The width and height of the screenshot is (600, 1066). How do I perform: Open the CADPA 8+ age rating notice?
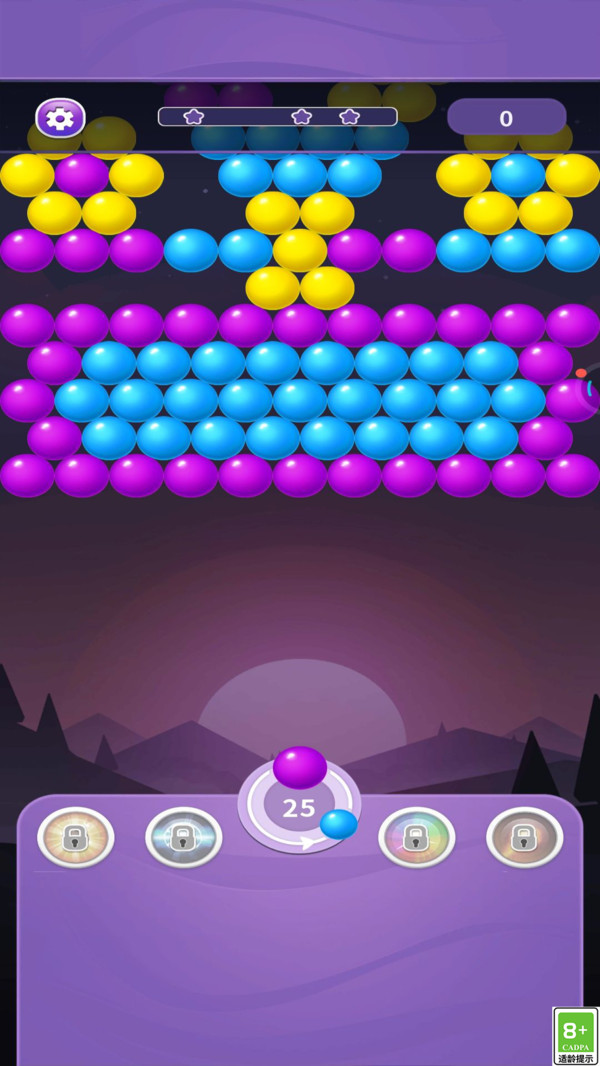[x=575, y=1036]
